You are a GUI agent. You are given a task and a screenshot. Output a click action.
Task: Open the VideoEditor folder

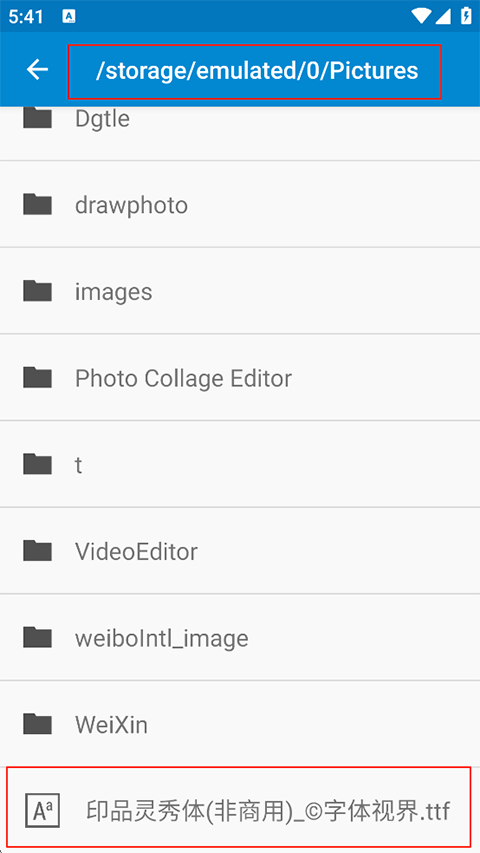coord(240,551)
